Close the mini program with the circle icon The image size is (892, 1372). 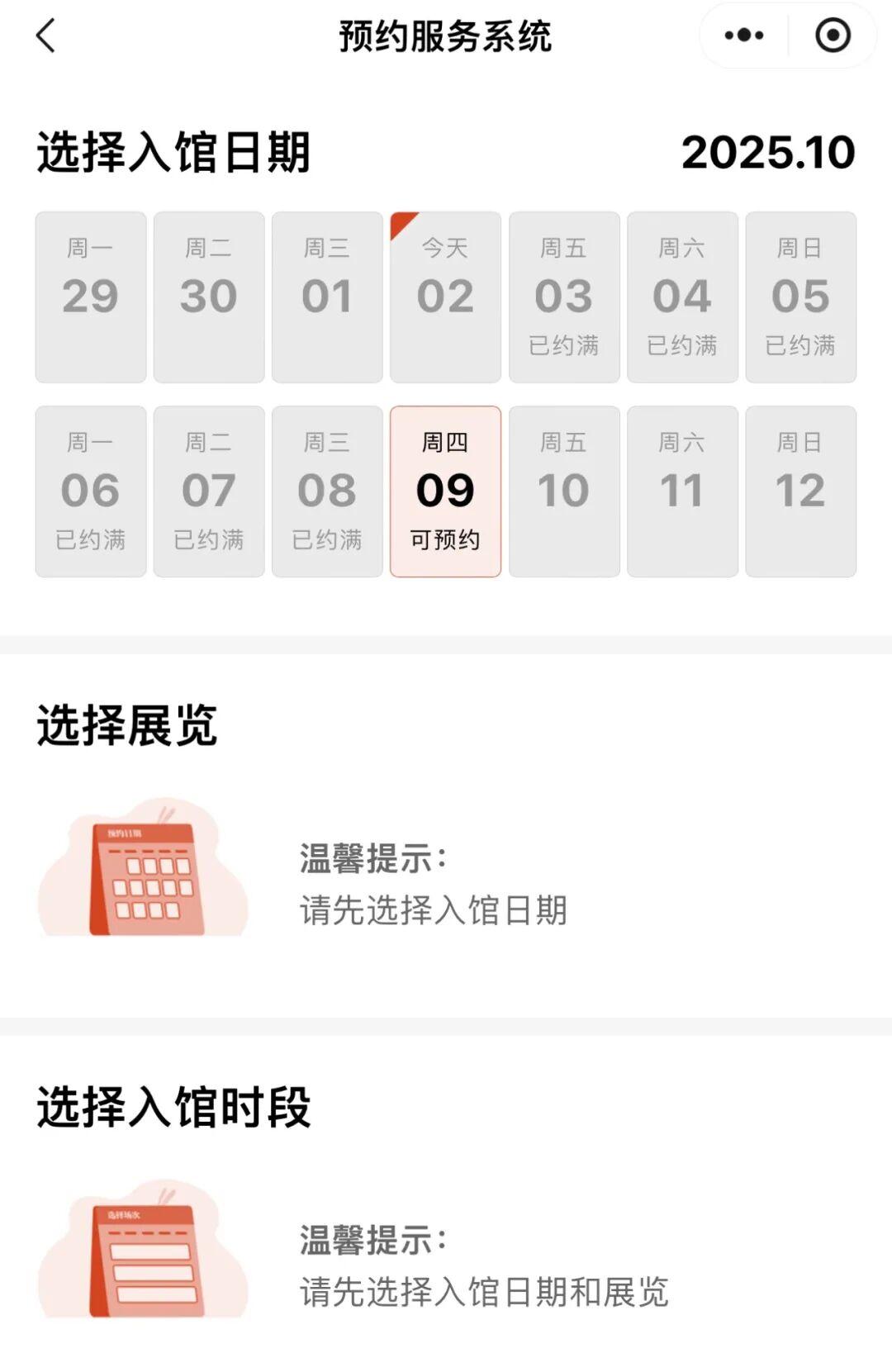pyautogui.click(x=833, y=36)
